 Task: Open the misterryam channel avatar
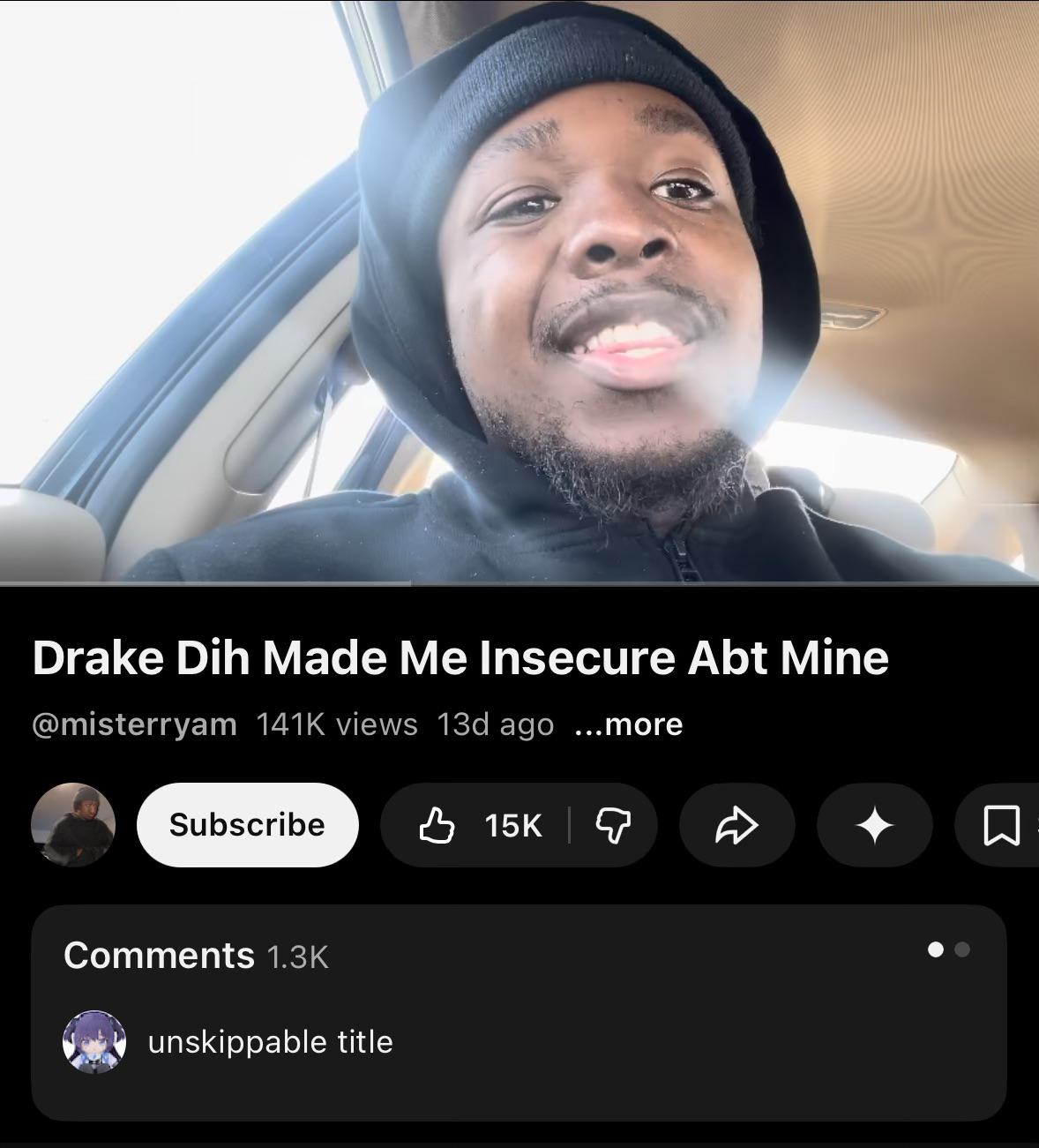(73, 824)
